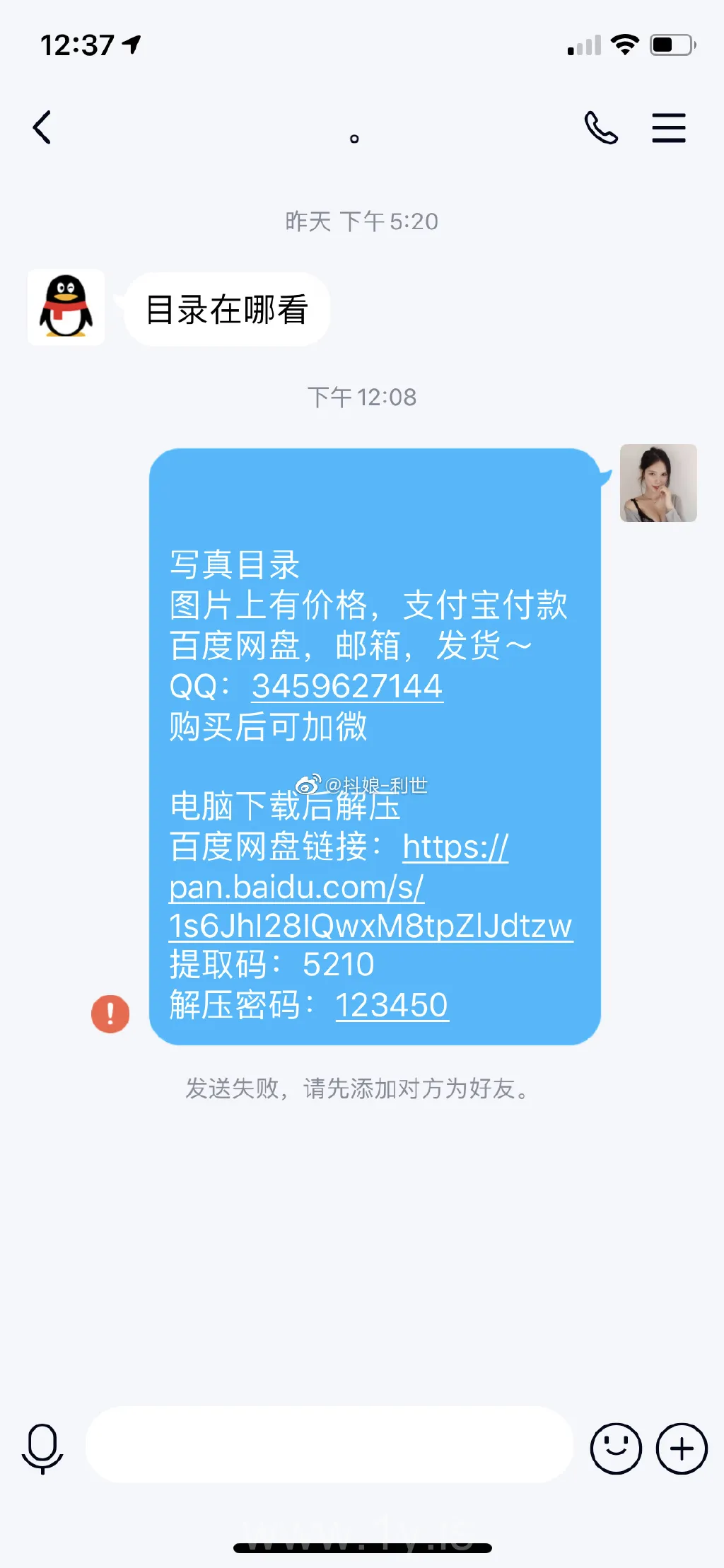Image resolution: width=724 pixels, height=1568 pixels.
Task: Tap the underlined 123450 password
Action: point(392,1005)
